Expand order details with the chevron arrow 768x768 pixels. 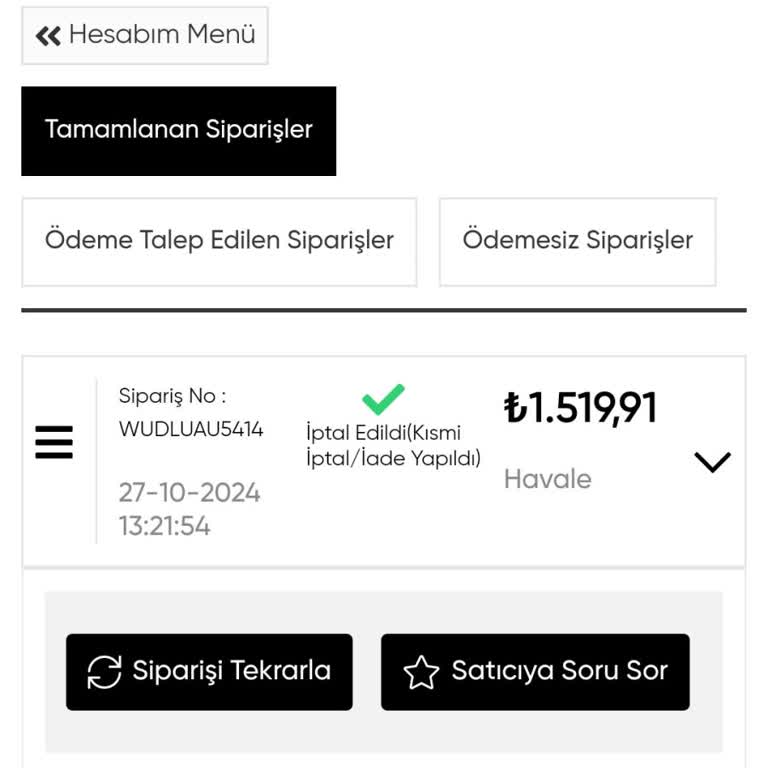(712, 462)
